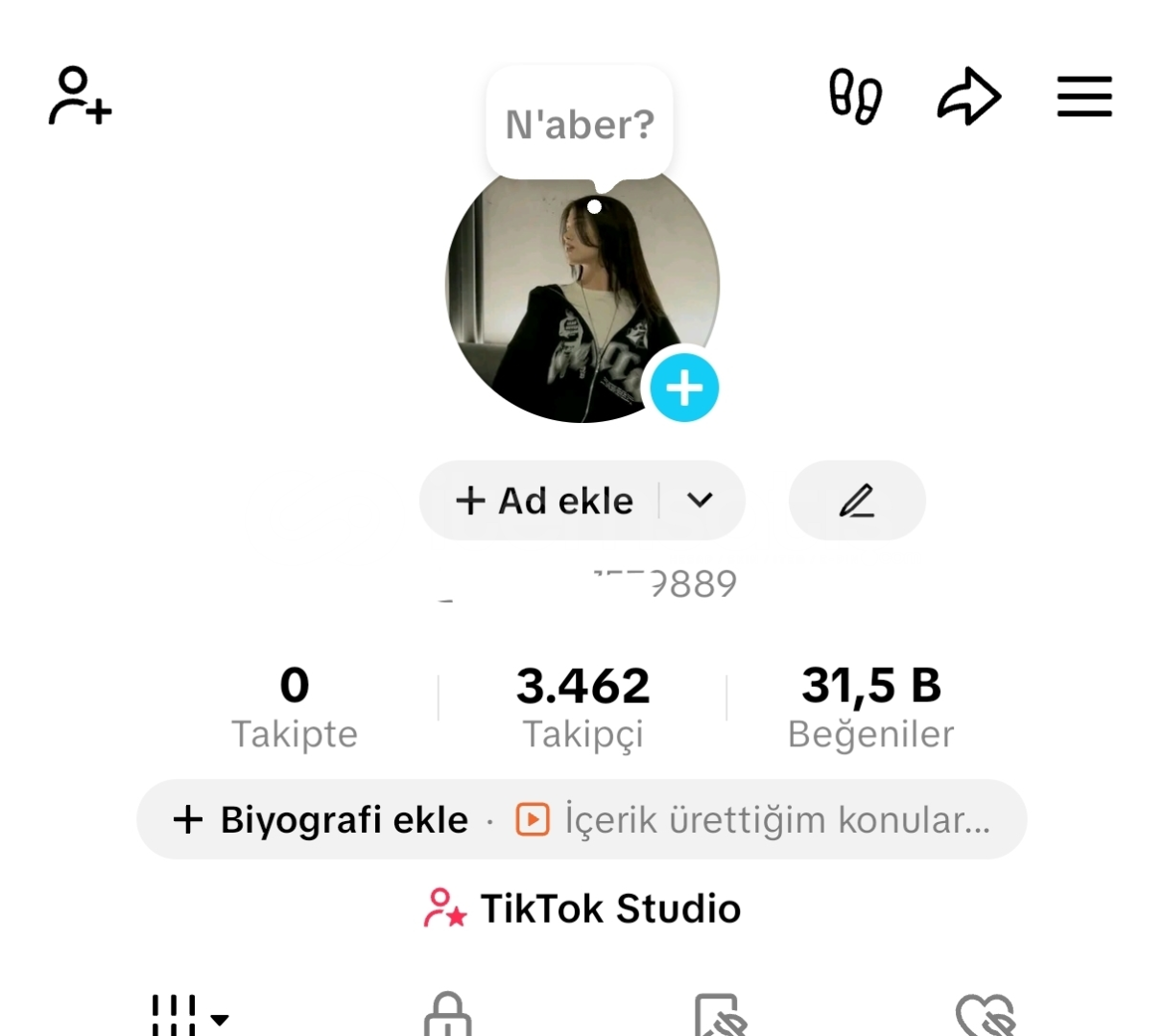Screen dimensions: 1165x1036
Task: Select the İçerik ürettiğim konular option
Action: pos(754,820)
